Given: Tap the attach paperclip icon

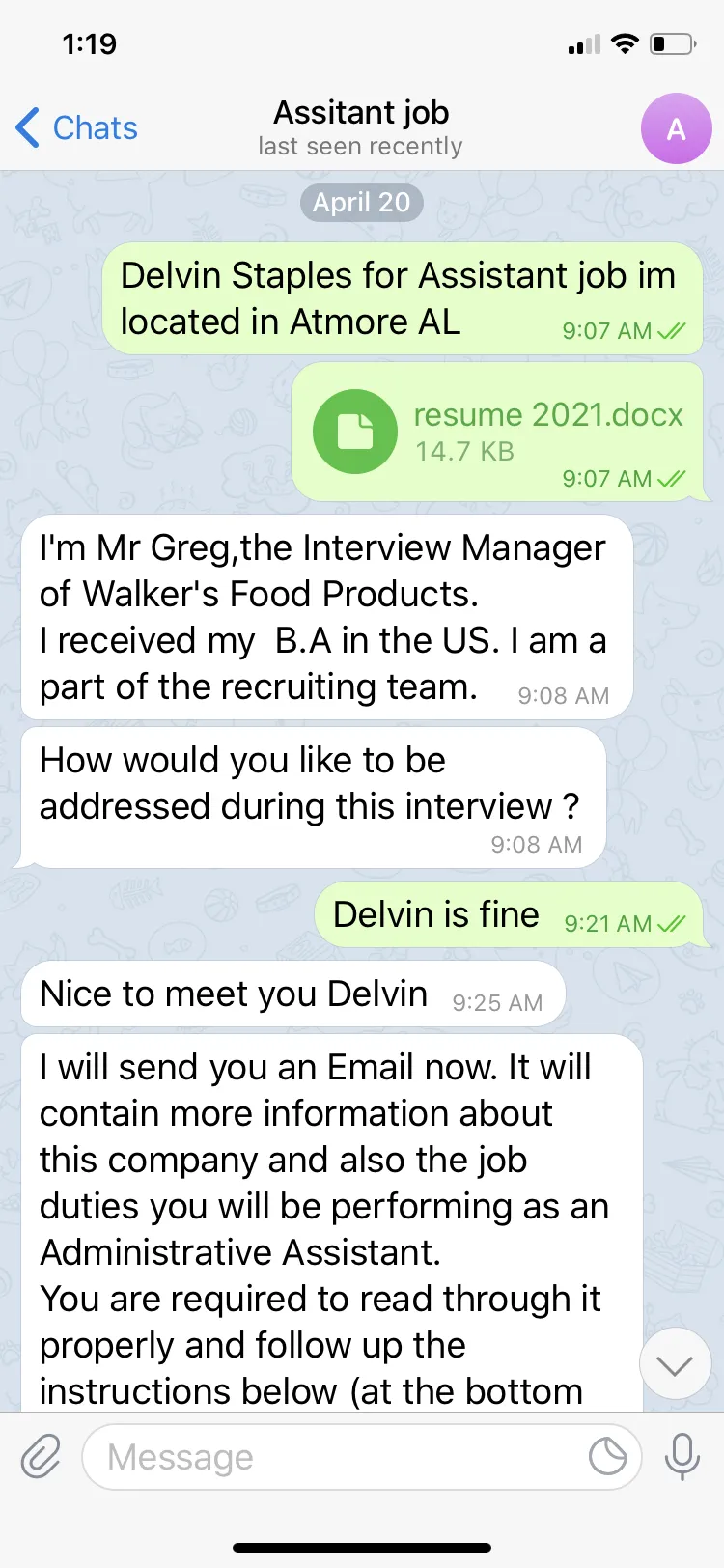Looking at the screenshot, I should (41, 1456).
